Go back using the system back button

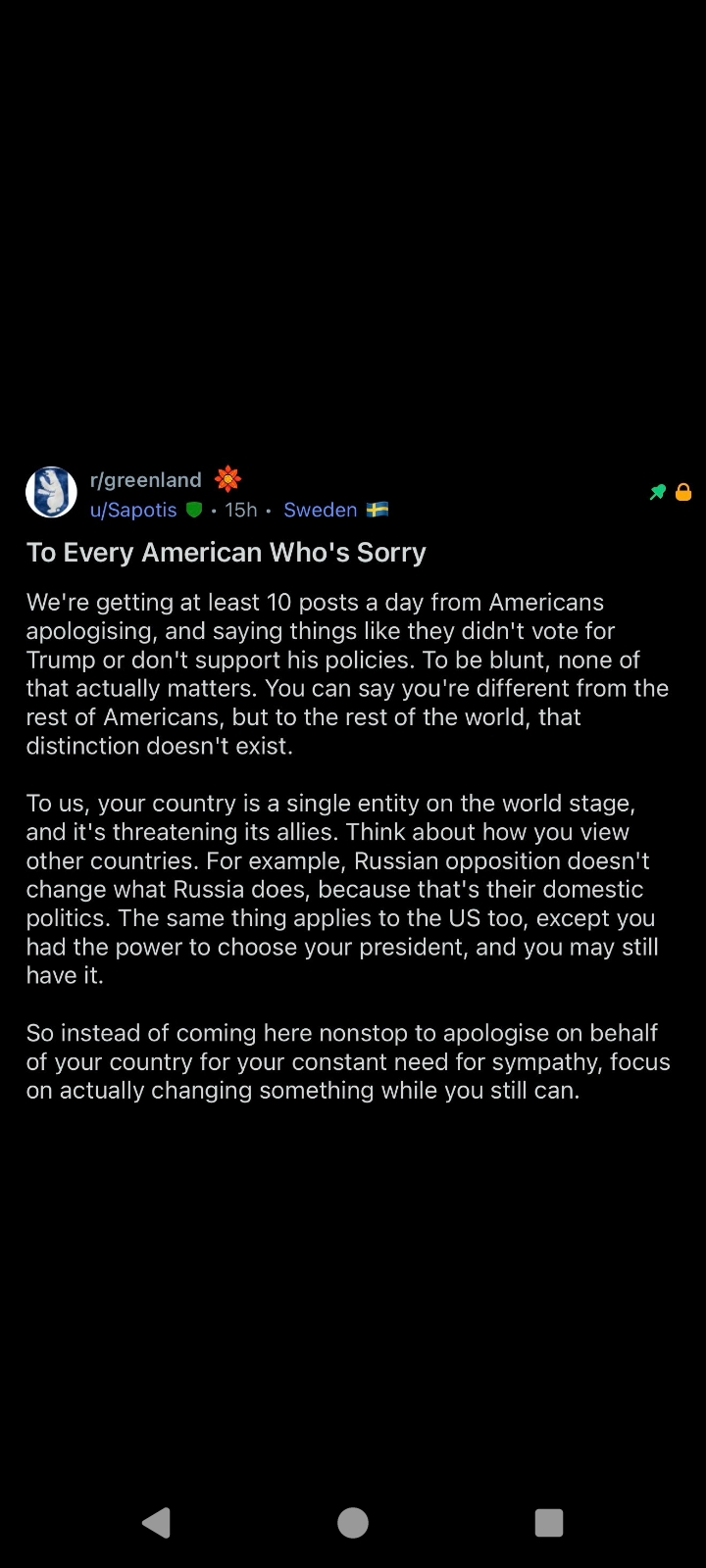click(157, 1522)
